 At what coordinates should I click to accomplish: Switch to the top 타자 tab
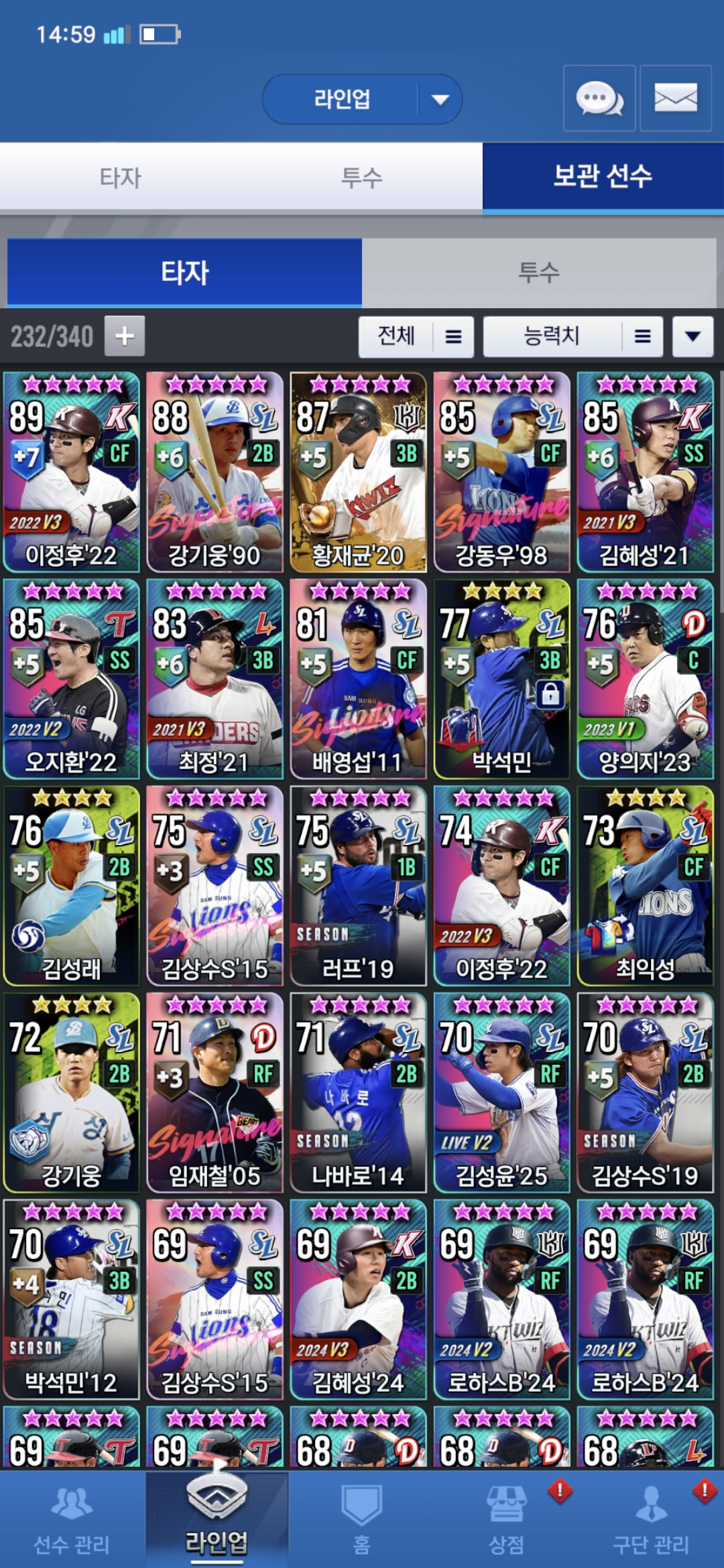[121, 178]
